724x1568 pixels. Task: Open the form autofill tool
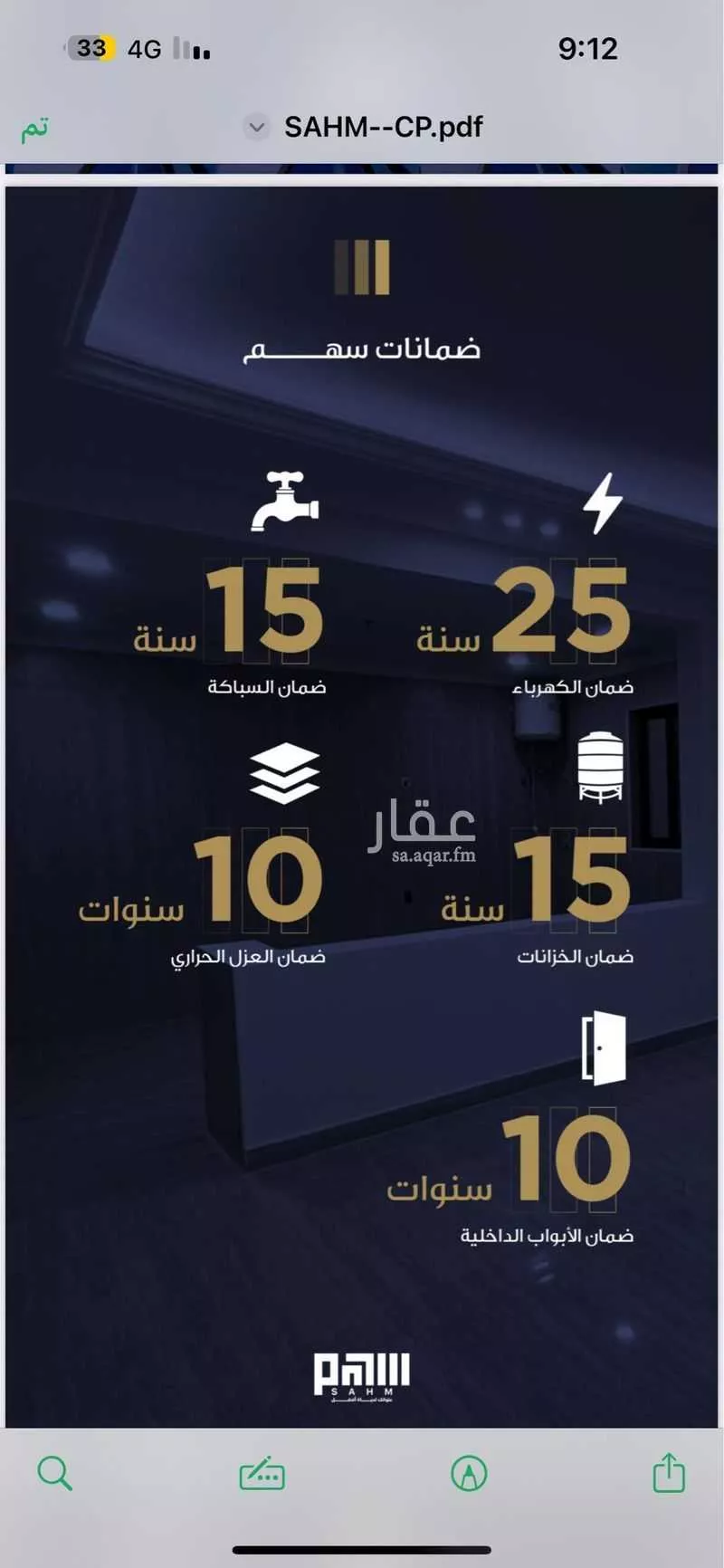click(262, 1473)
